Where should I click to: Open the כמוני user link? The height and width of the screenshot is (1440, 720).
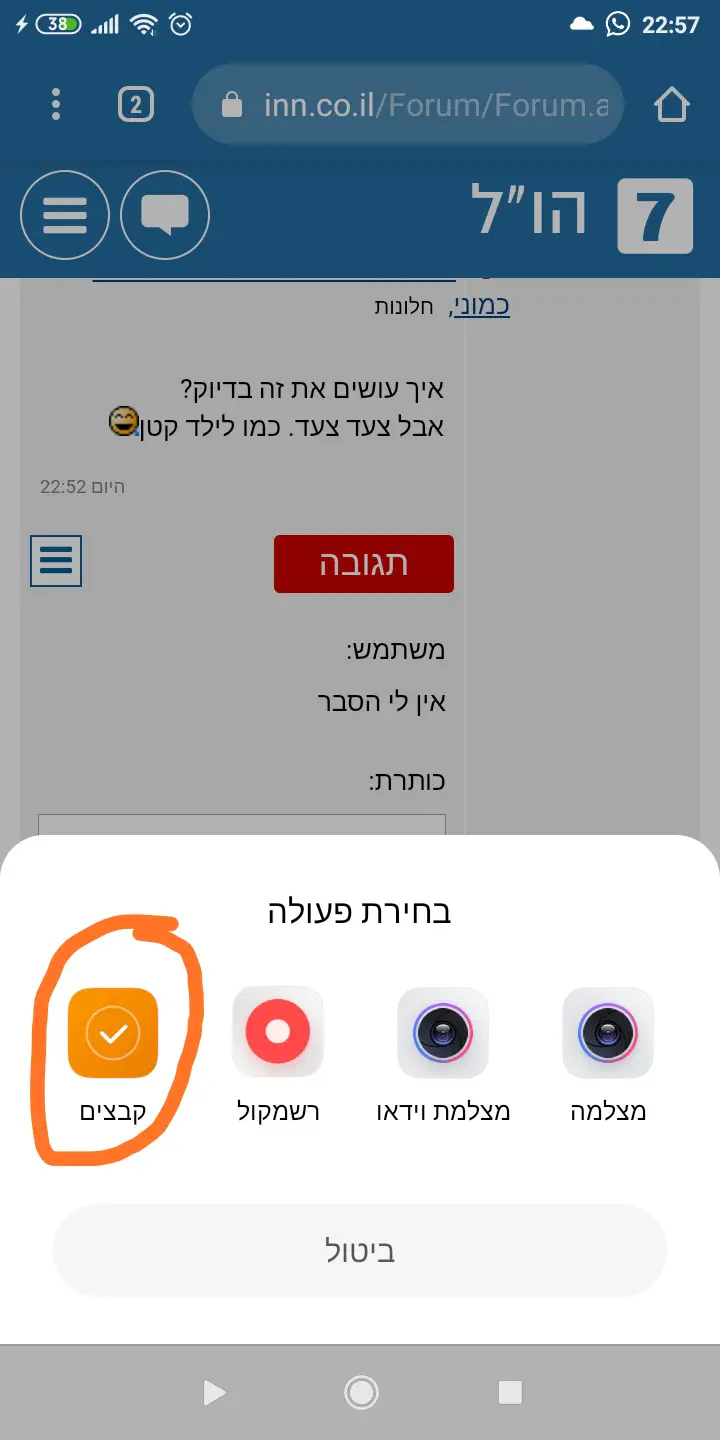click(482, 306)
